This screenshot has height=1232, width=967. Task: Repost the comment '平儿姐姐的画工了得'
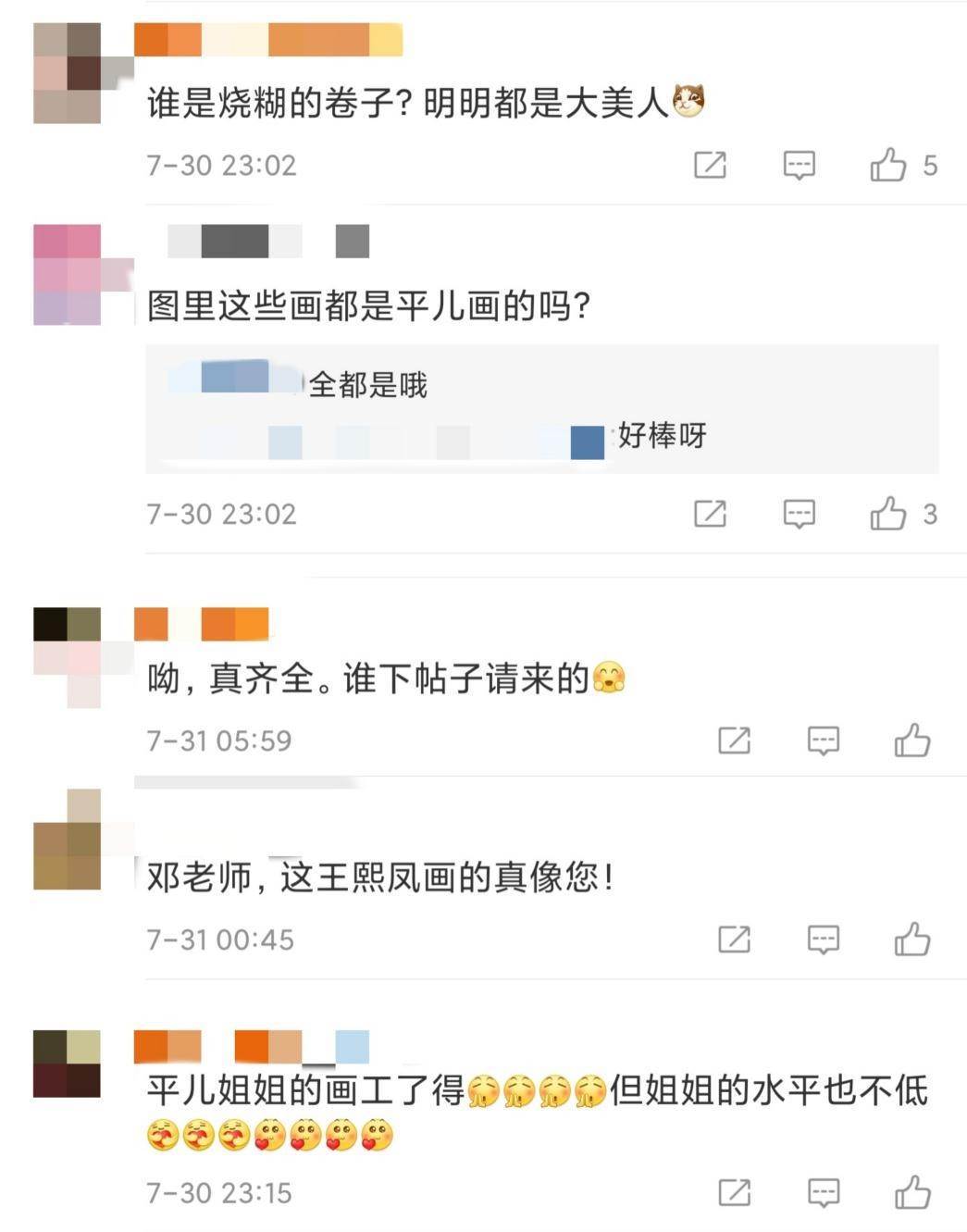(x=734, y=1192)
